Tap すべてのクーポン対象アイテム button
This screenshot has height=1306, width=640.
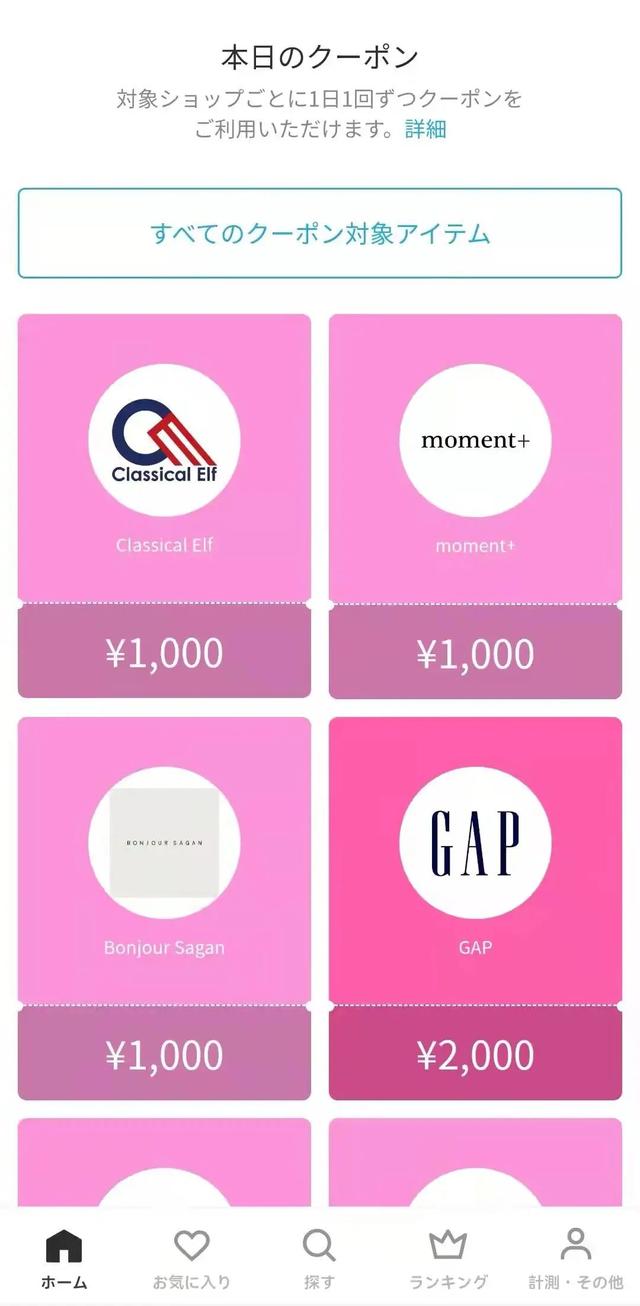(320, 234)
